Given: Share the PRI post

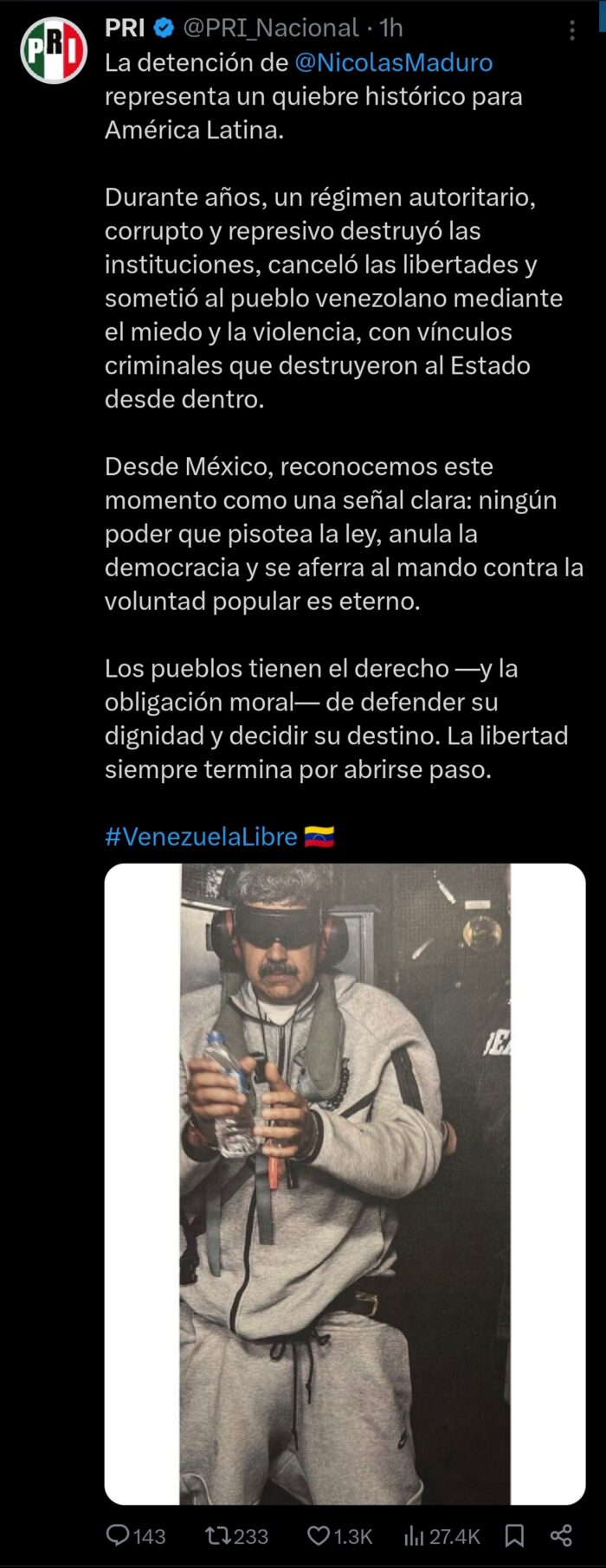Looking at the screenshot, I should (561, 1535).
